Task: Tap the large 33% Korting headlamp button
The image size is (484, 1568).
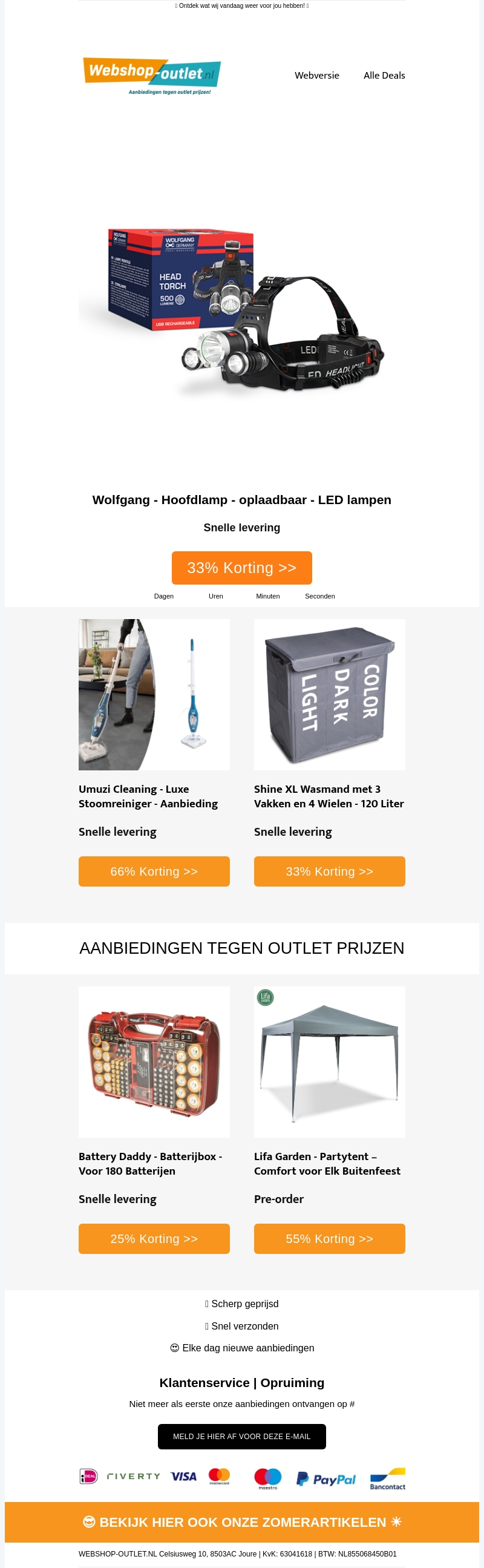Action: (241, 567)
